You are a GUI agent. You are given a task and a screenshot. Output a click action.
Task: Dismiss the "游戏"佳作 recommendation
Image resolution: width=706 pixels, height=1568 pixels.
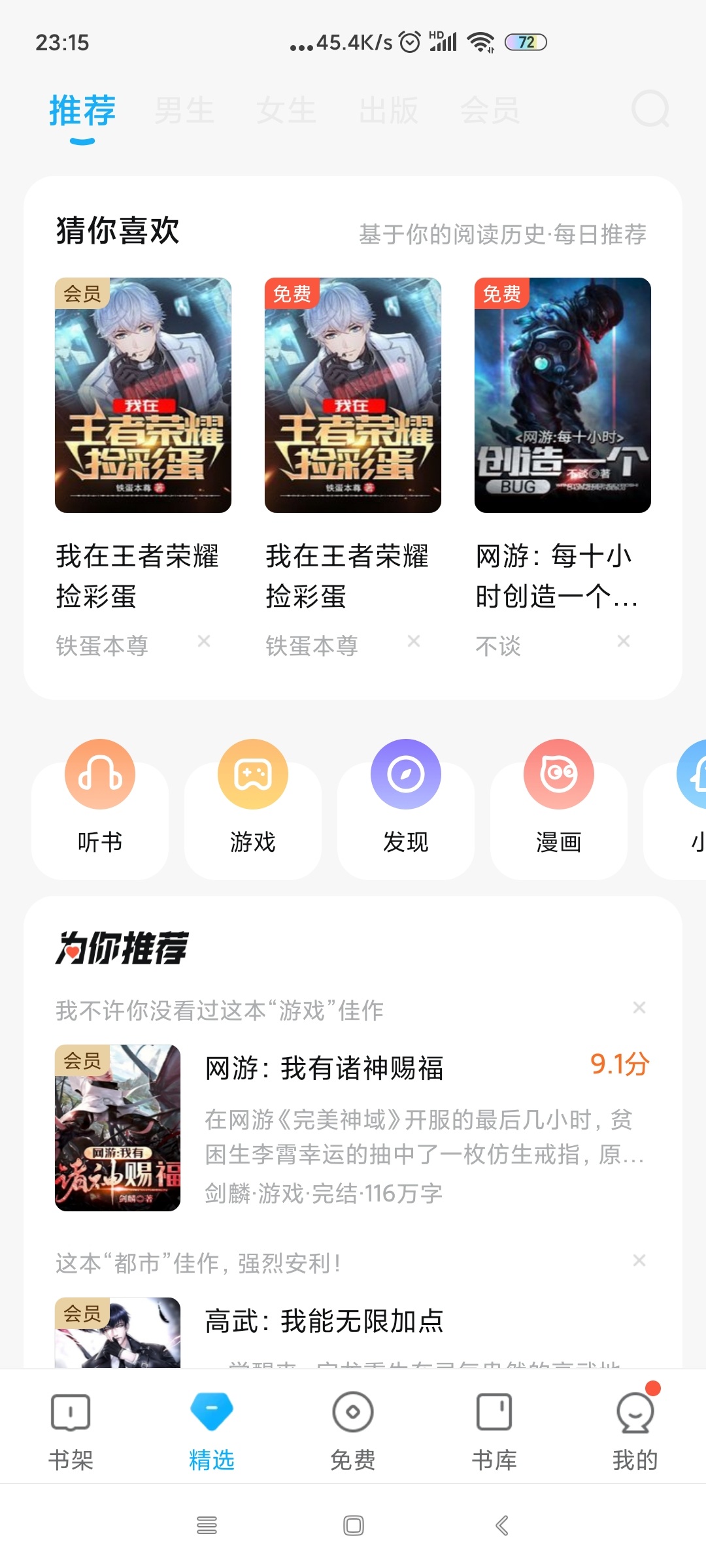click(639, 1008)
